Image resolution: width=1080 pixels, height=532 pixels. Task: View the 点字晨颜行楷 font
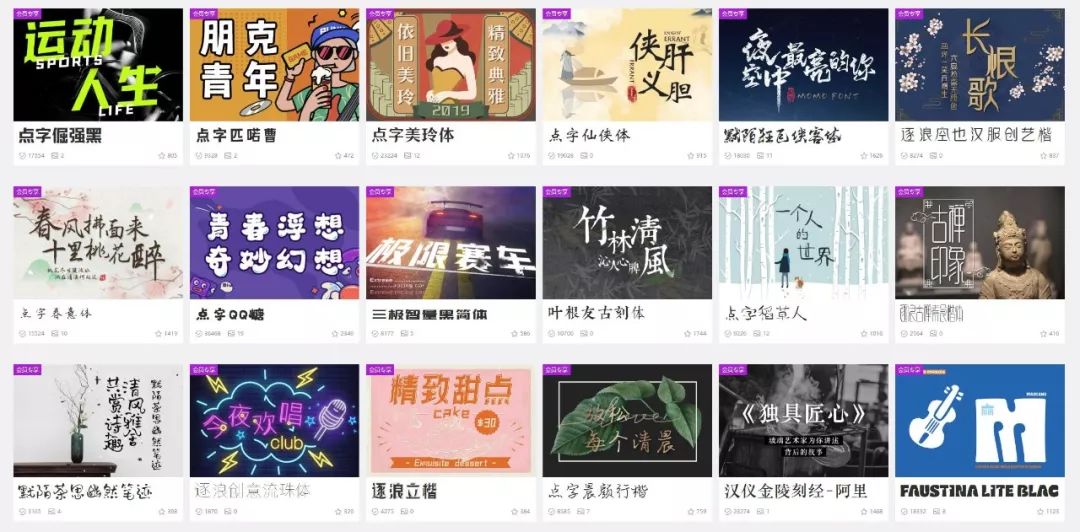pos(627,421)
